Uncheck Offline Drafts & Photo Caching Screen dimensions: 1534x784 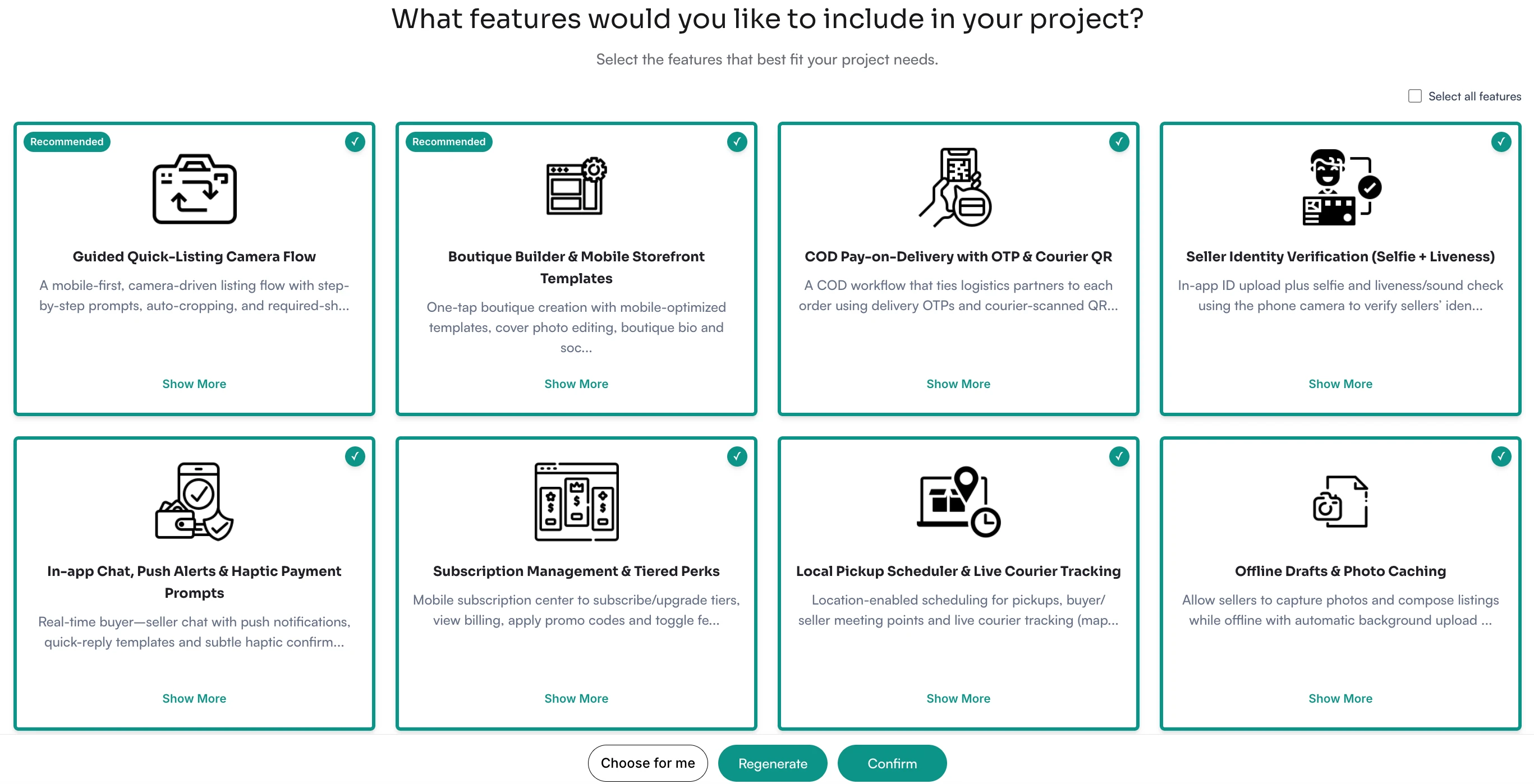click(1501, 456)
